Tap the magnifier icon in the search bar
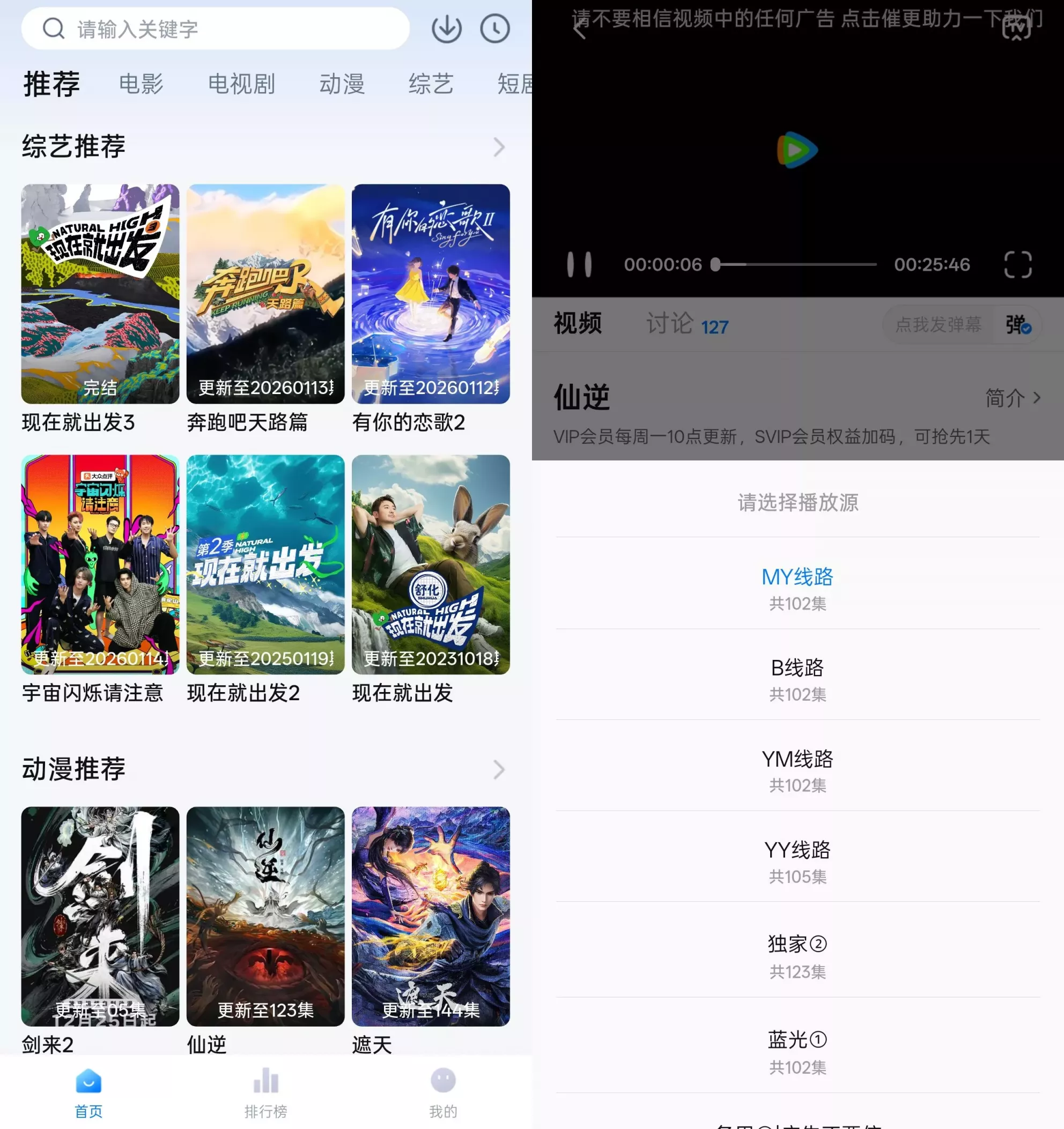The image size is (1064, 1129). [54, 29]
